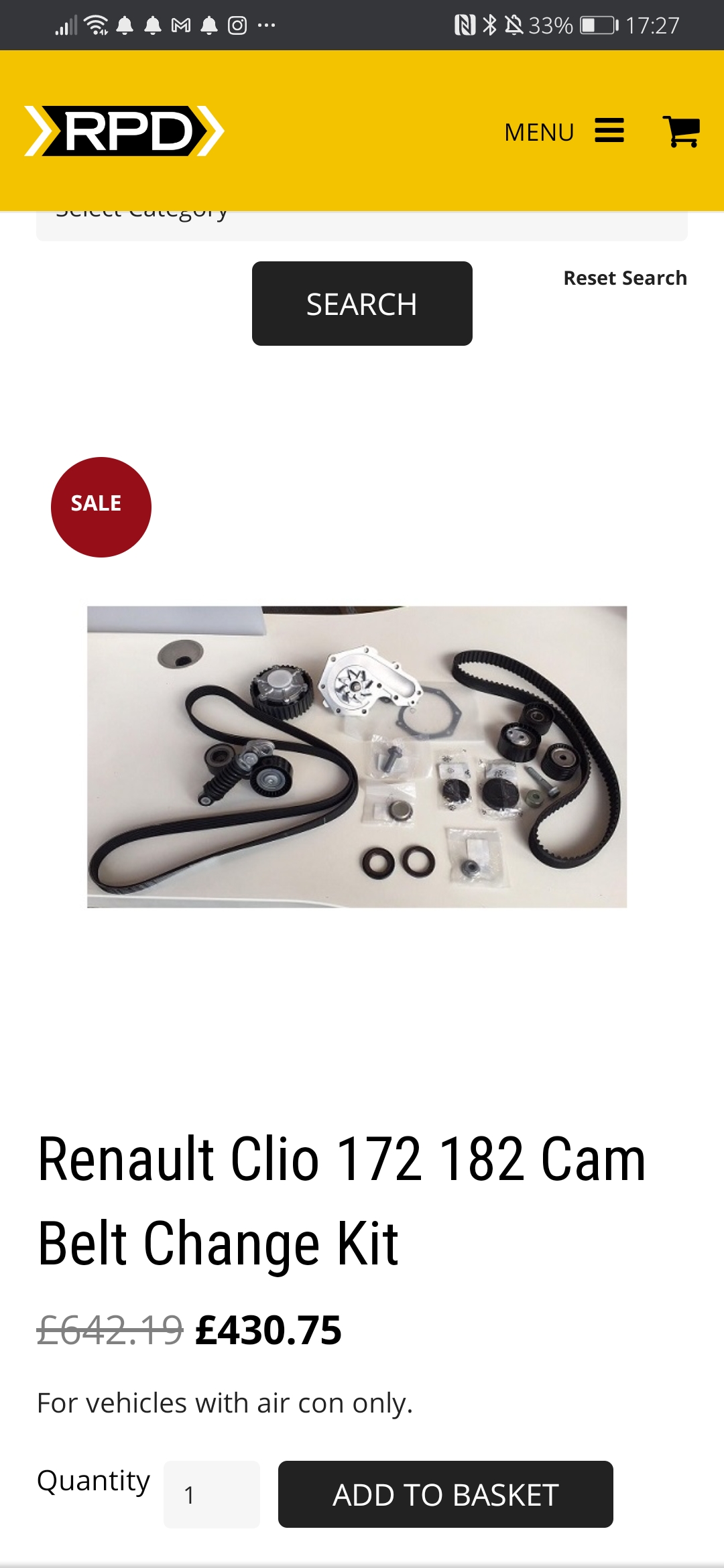This screenshot has height=1568, width=724.
Task: Add the belt kit to basket
Action: coord(445,1494)
